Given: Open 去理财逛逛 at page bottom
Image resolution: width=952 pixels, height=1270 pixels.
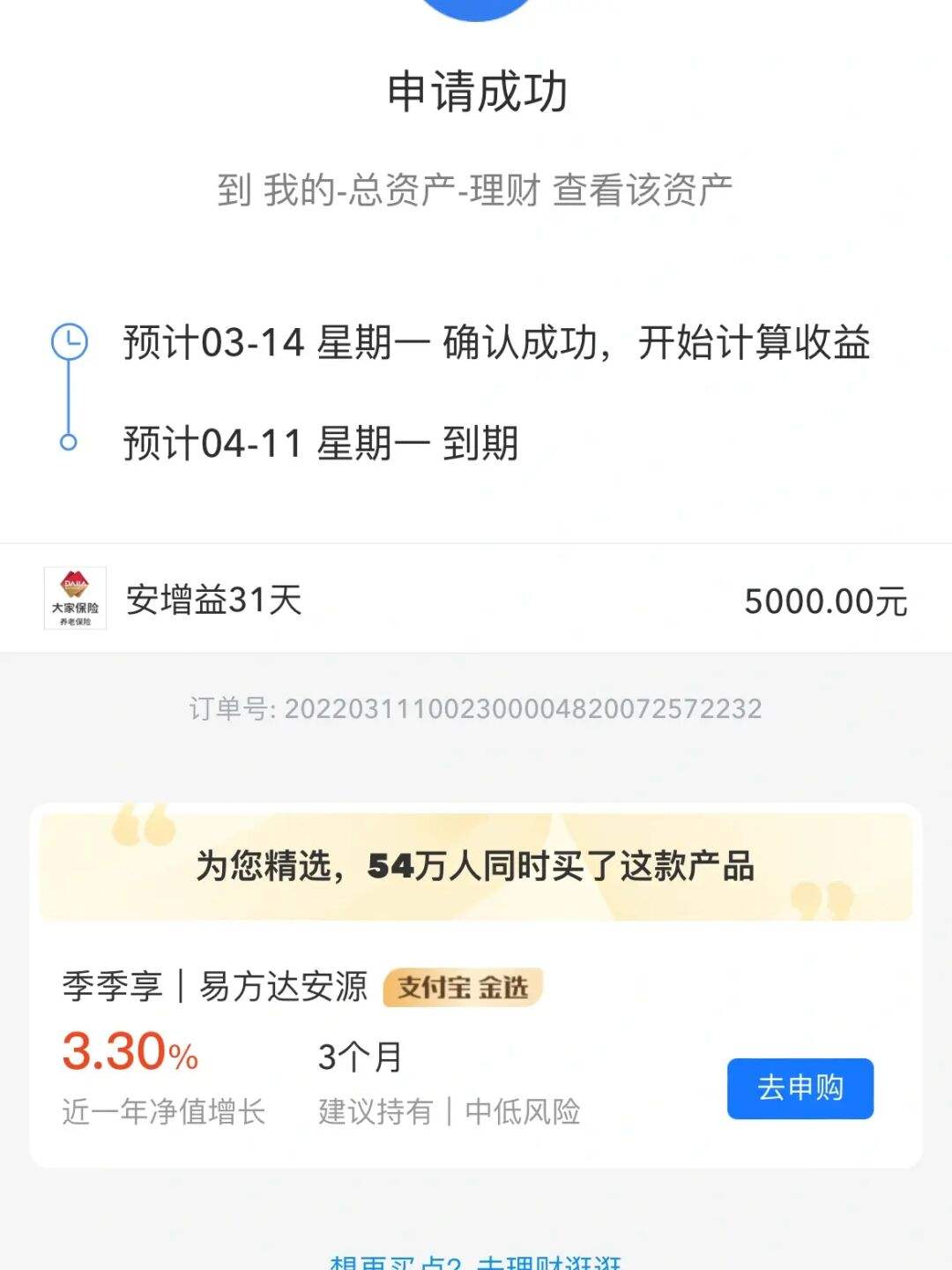Looking at the screenshot, I should tap(547, 1264).
